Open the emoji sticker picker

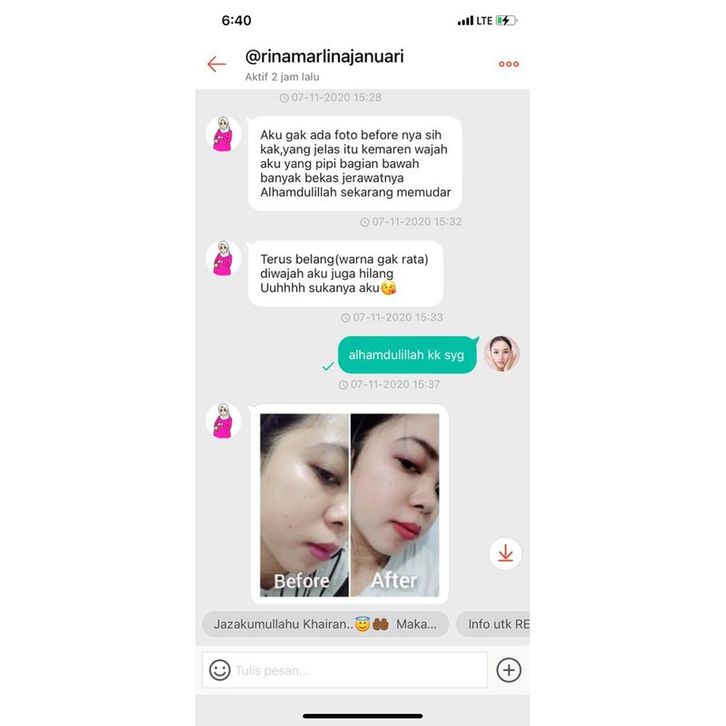click(219, 670)
